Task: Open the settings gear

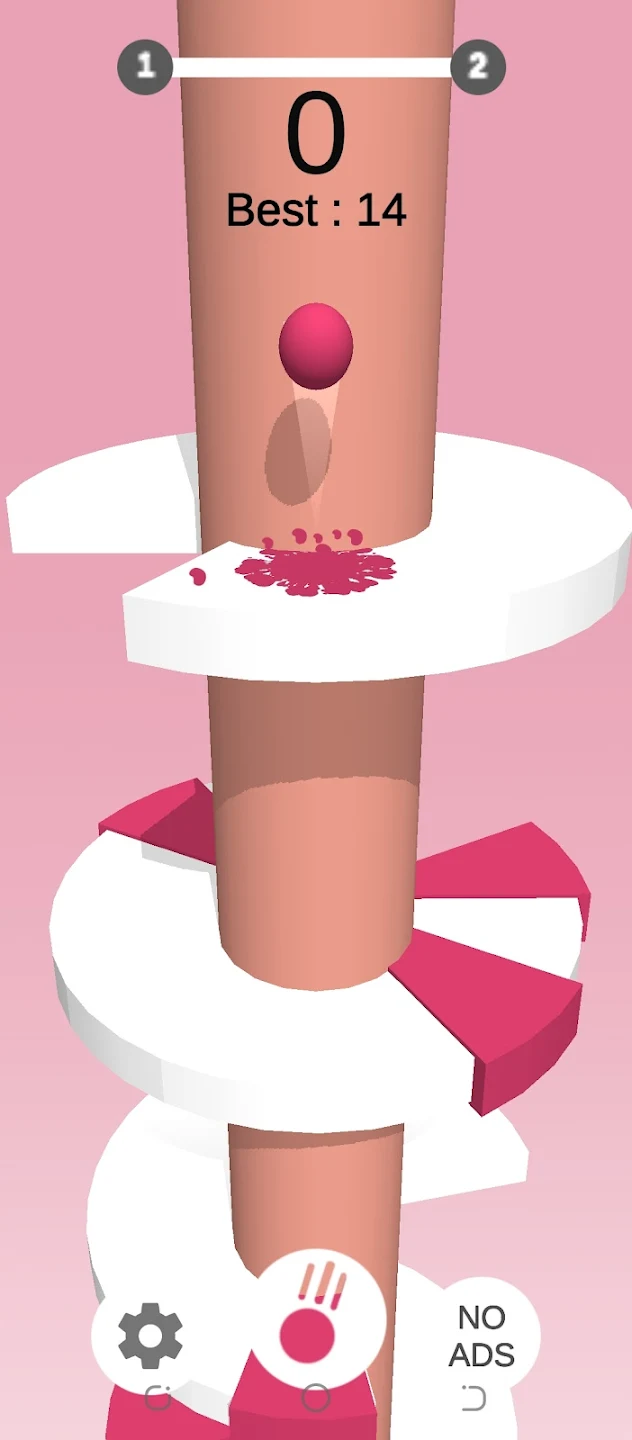Action: pos(150,1334)
